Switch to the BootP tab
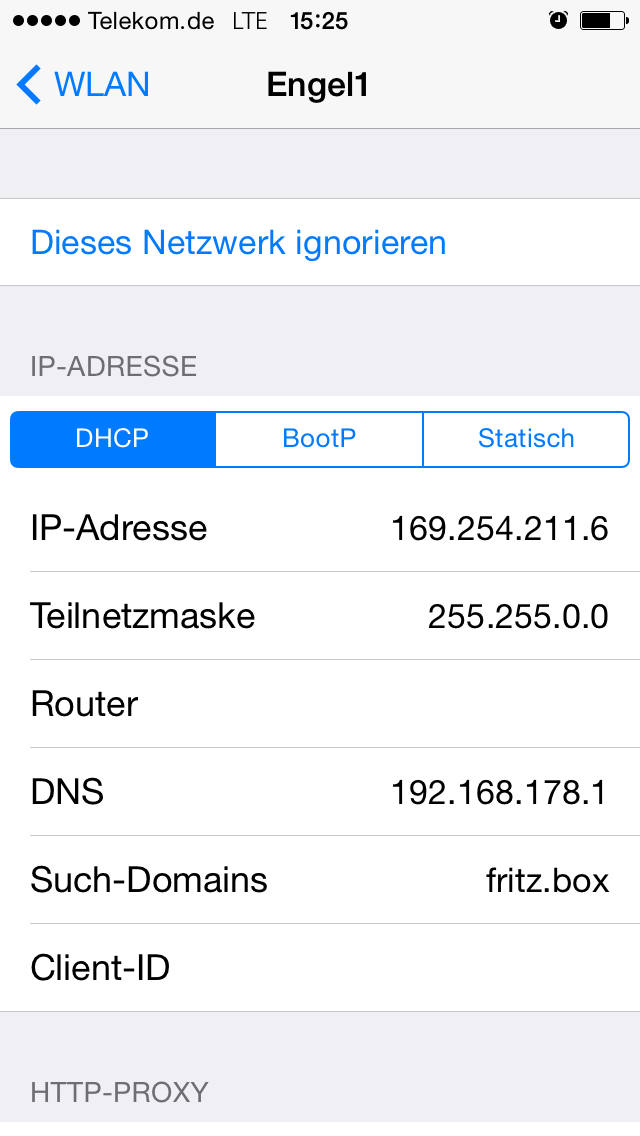The image size is (640, 1136). [319, 439]
